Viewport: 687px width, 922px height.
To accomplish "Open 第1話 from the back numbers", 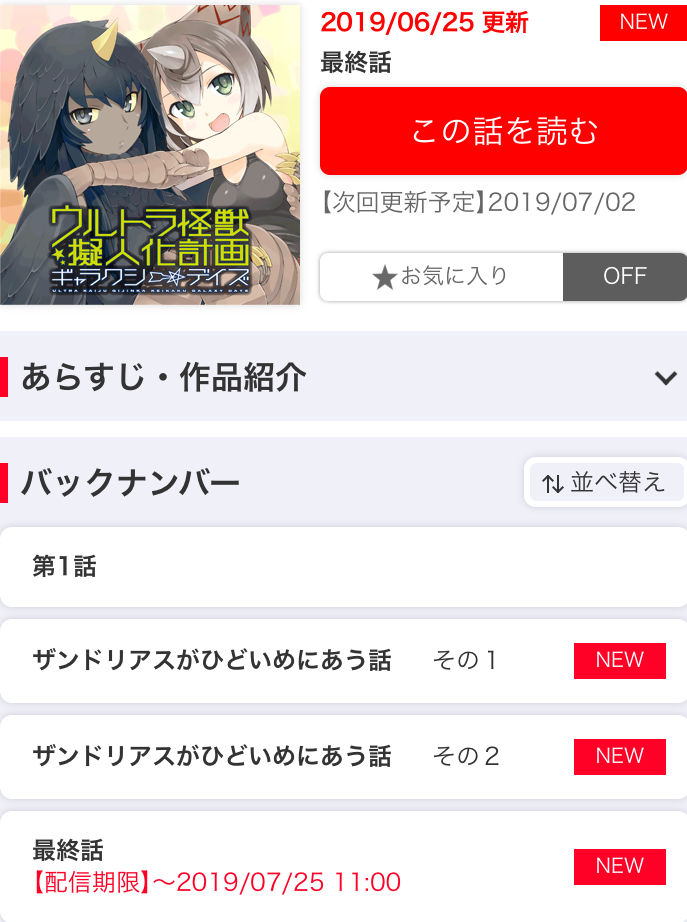I will [x=343, y=567].
